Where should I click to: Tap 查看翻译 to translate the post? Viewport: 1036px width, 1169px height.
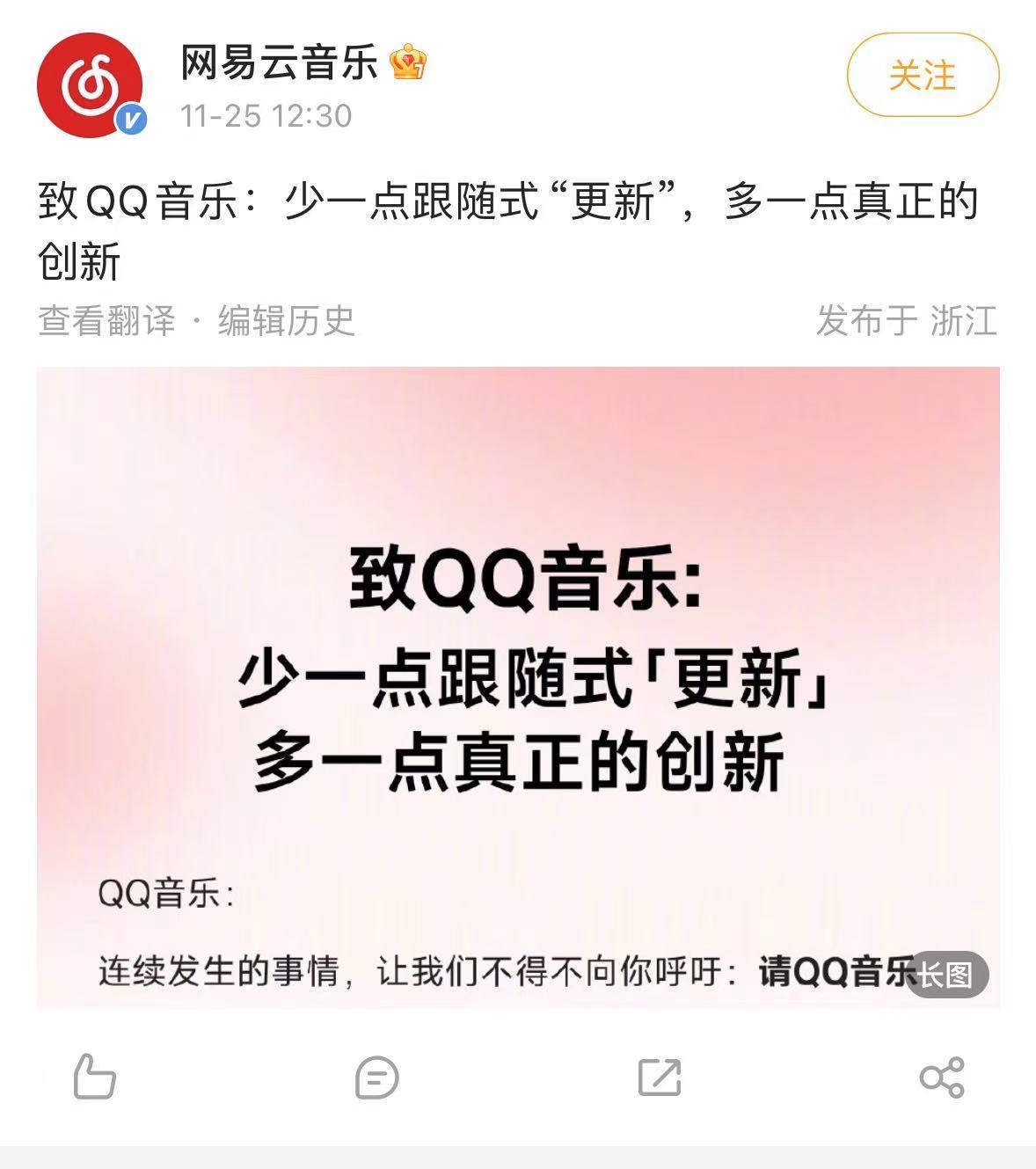[x=106, y=321]
